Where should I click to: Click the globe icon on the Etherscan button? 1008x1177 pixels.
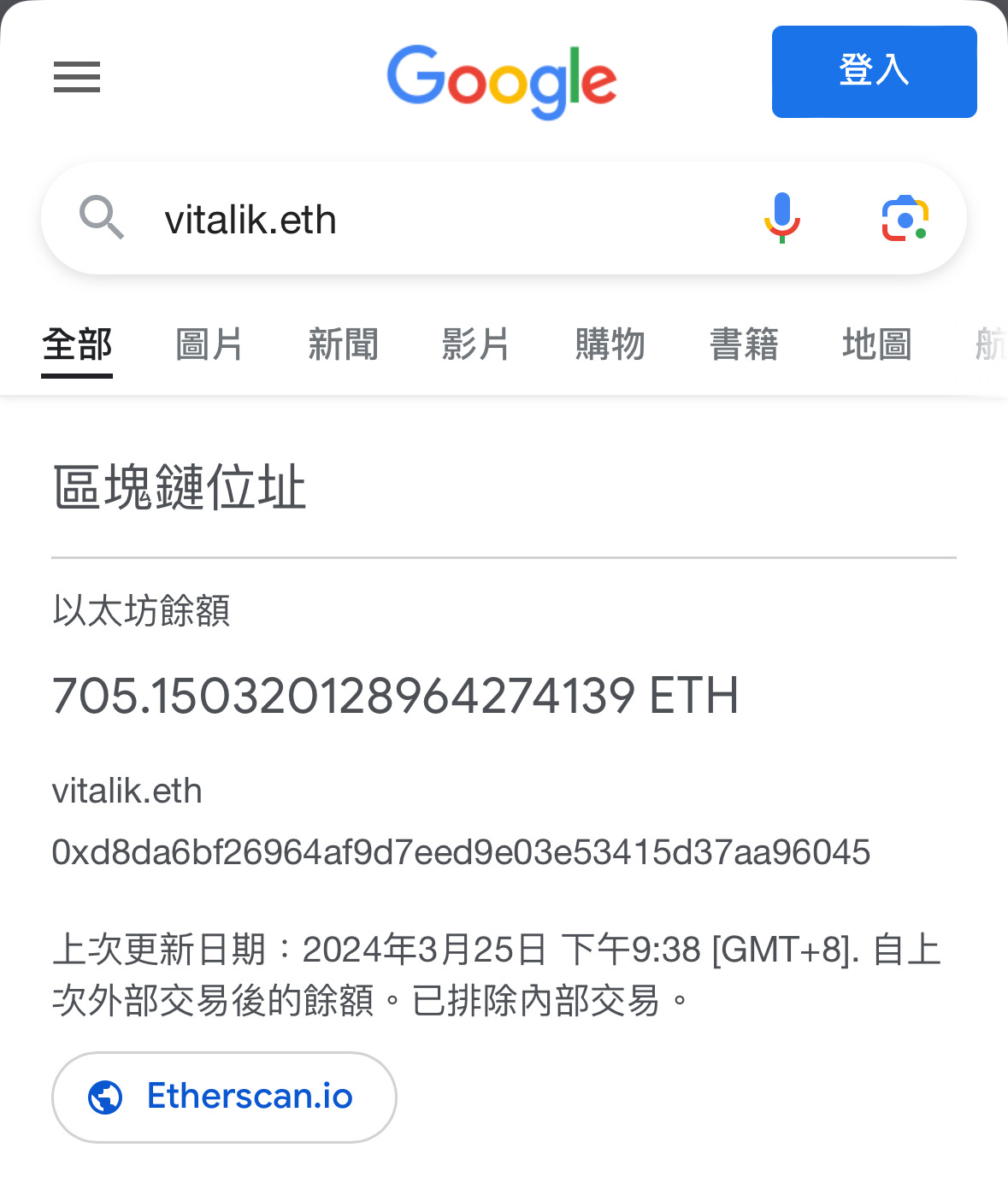104,1097
